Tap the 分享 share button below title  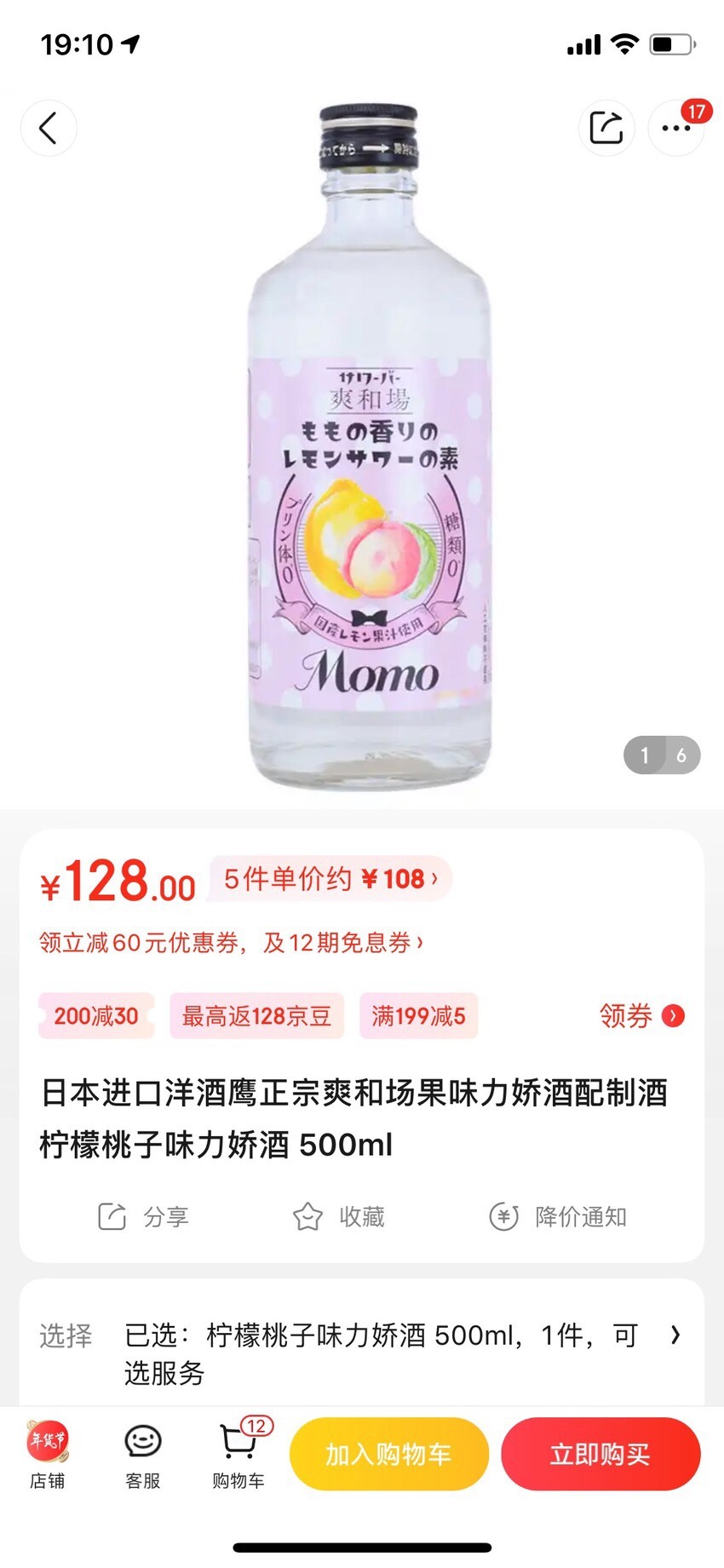coord(143,1216)
